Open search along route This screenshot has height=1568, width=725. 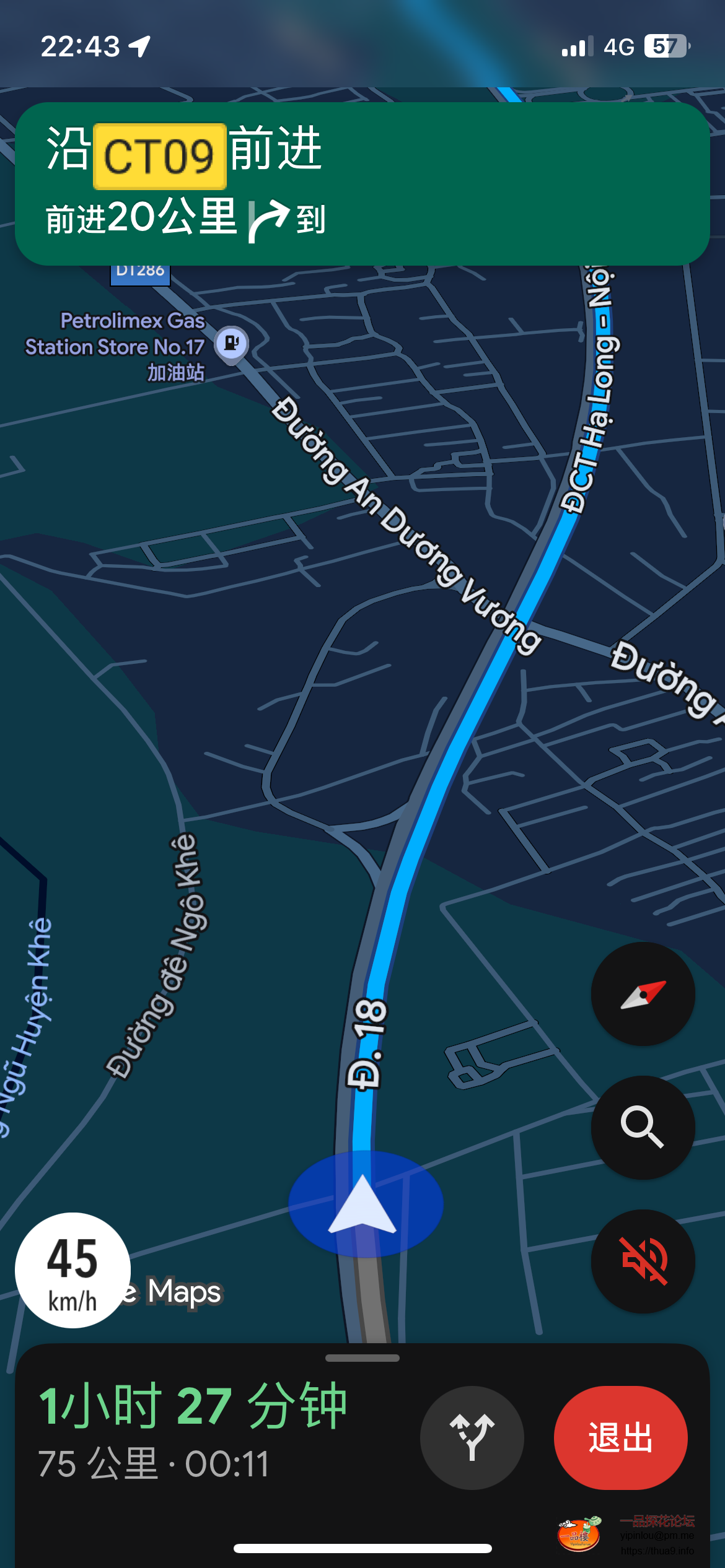click(x=643, y=1127)
